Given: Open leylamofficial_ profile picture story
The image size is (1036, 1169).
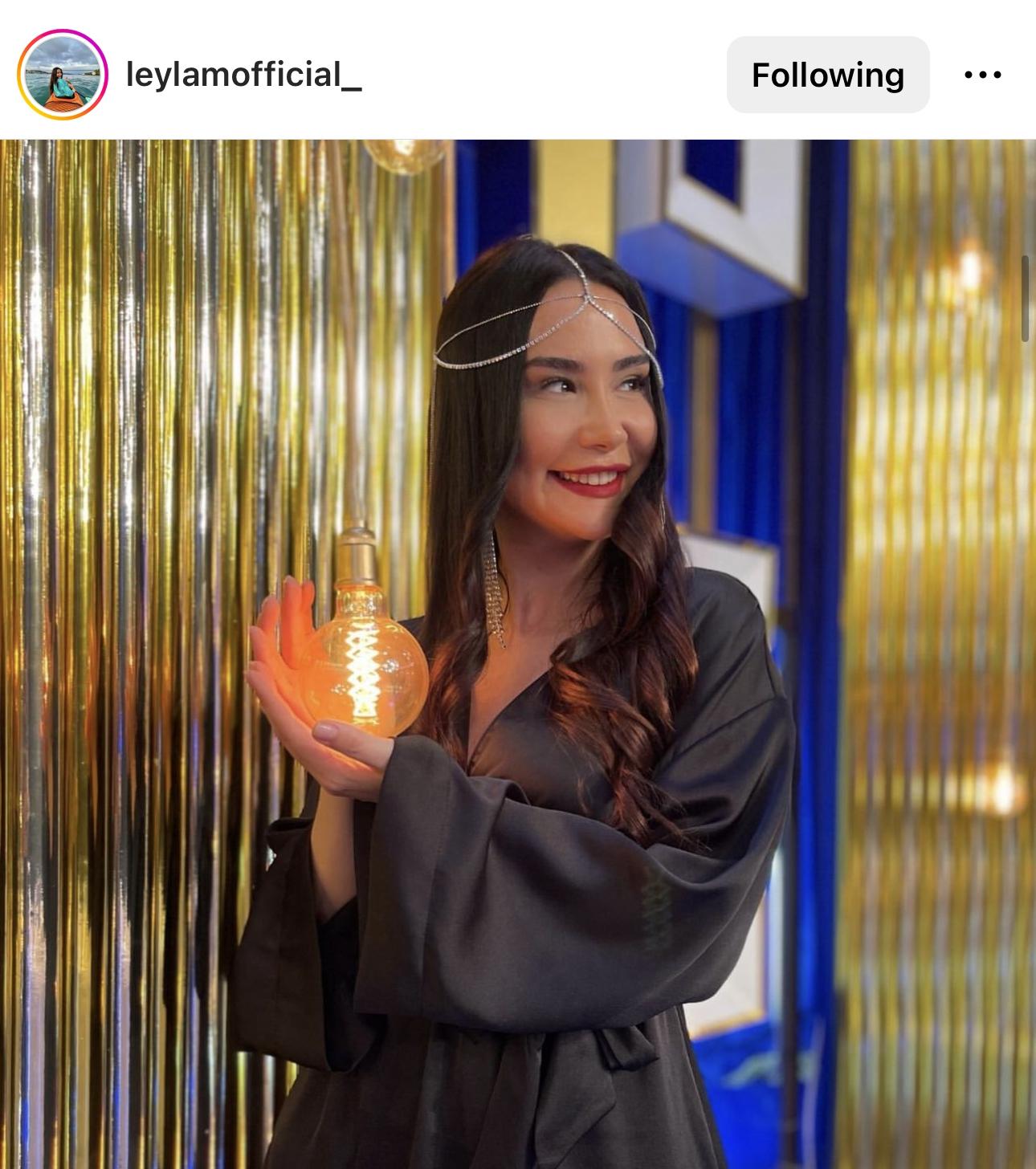Looking at the screenshot, I should (63, 75).
